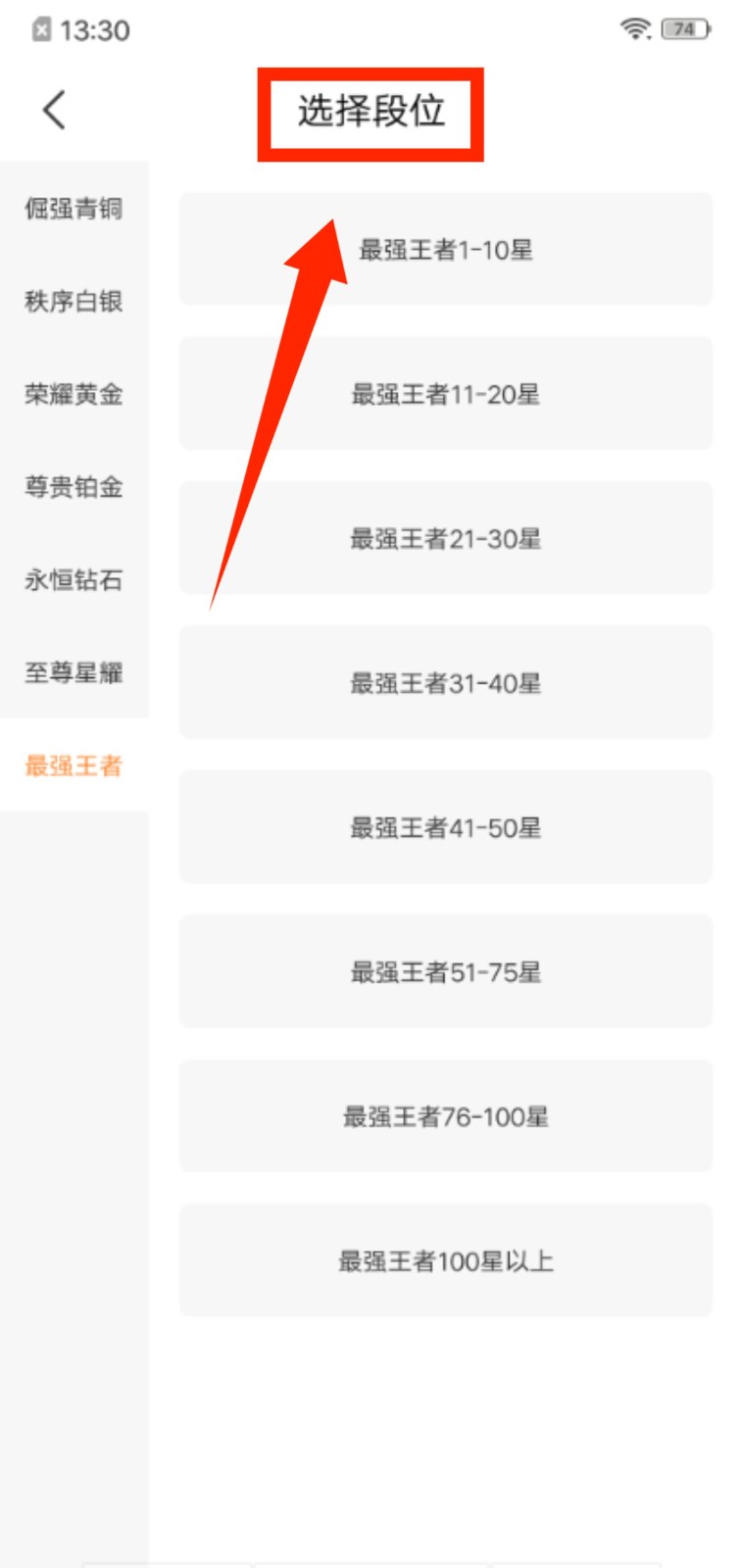The height and width of the screenshot is (1568, 742).
Task: Switch to the 尊贵铂金 tier
Action: [74, 487]
